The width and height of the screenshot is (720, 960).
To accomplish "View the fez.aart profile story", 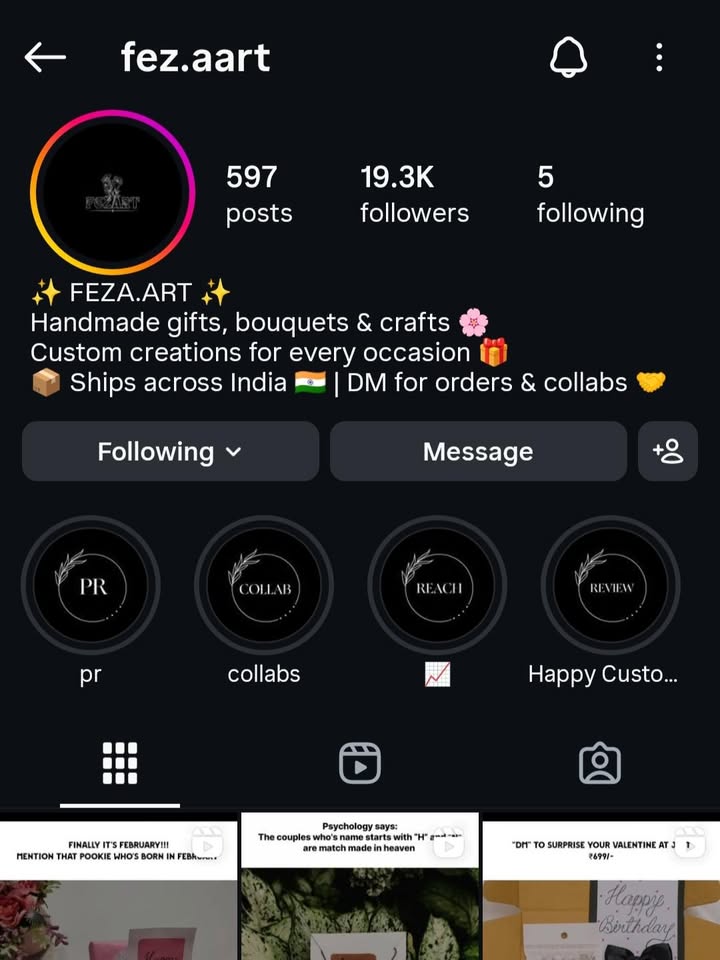I will pyautogui.click(x=112, y=193).
